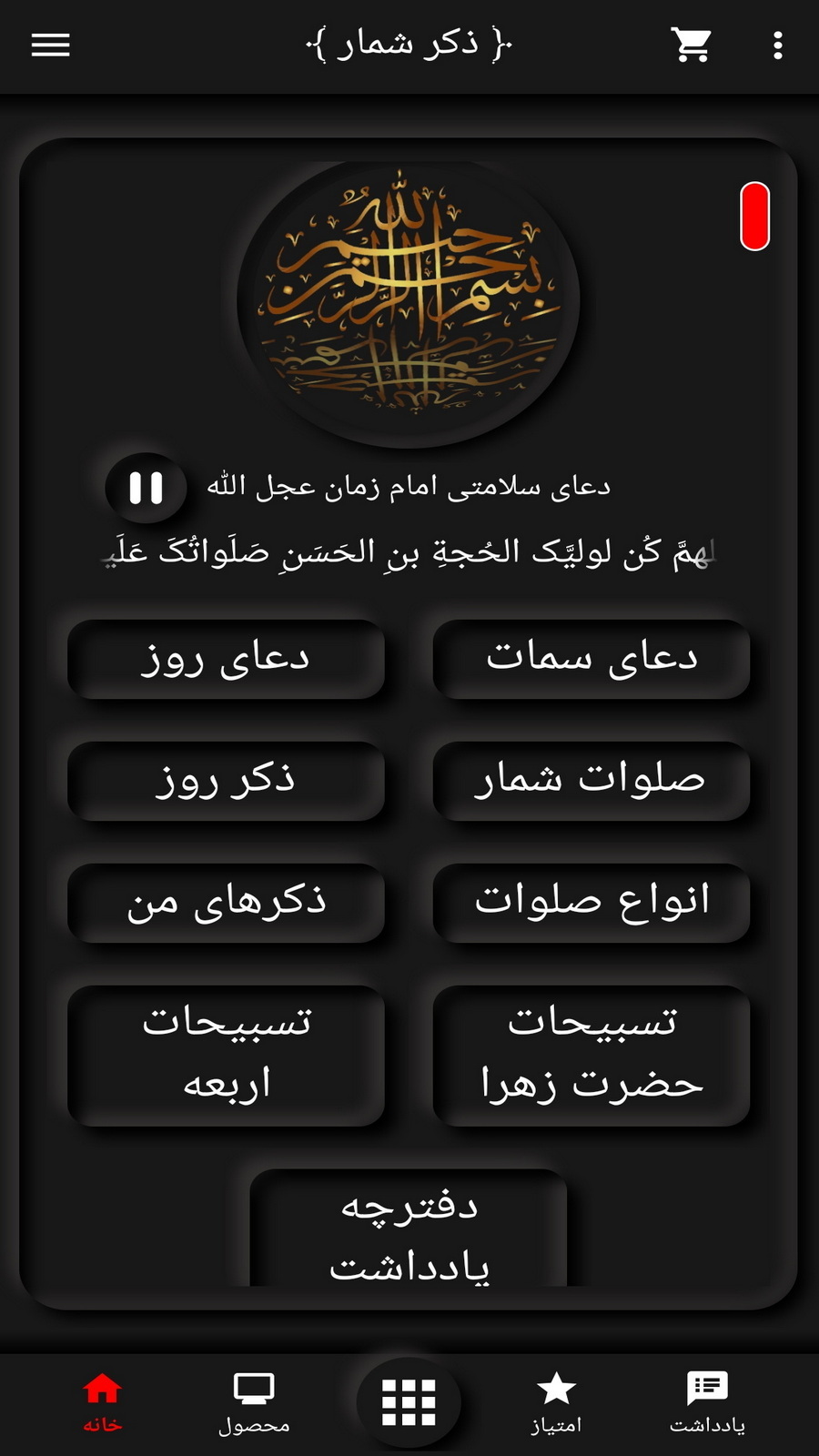Open دفترچه یادداشت notebook

pyautogui.click(x=409, y=1233)
